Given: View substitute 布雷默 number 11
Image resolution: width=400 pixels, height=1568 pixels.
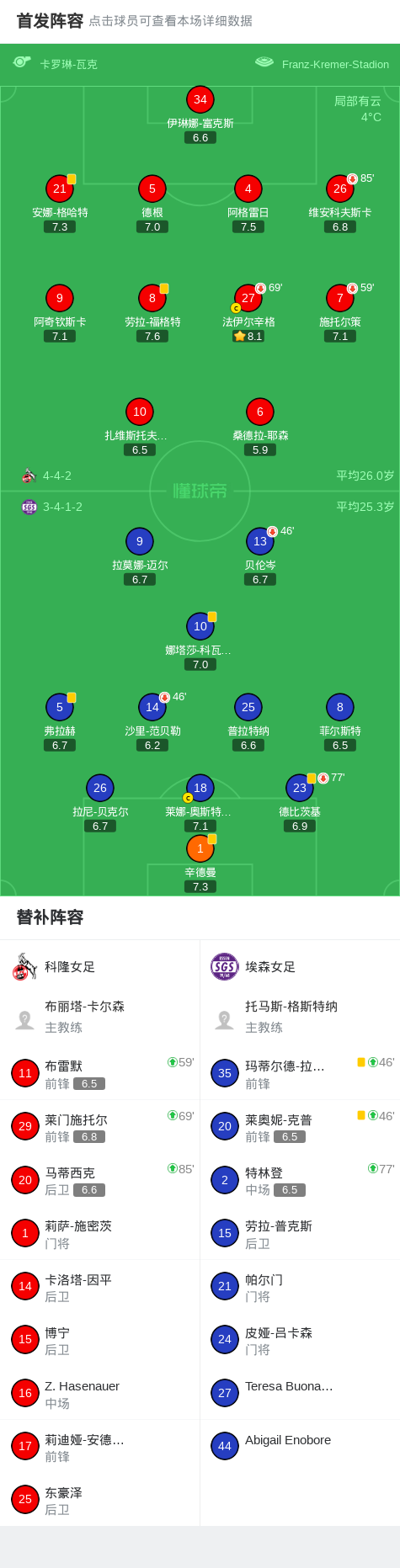Looking at the screenshot, I should click(99, 1073).
